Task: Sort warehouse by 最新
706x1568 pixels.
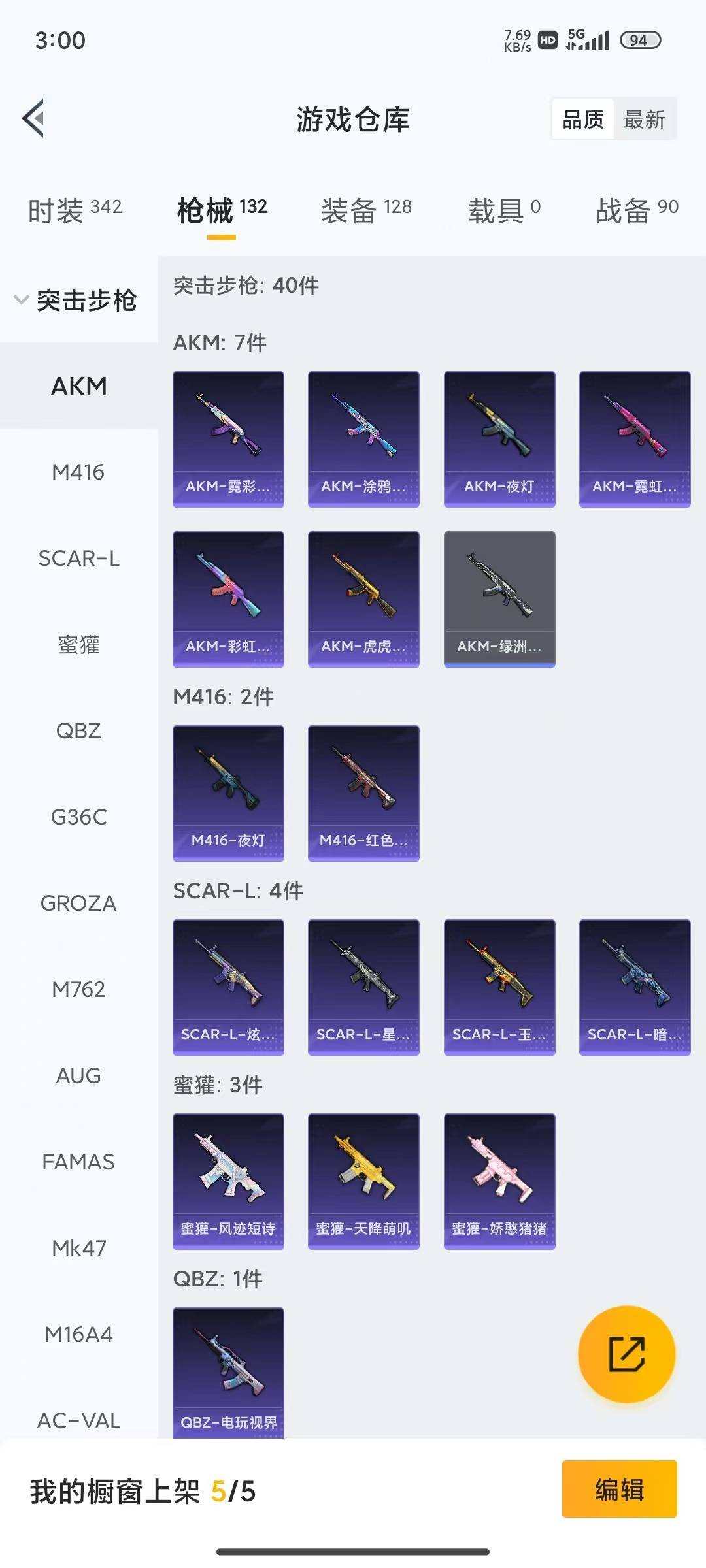Action: coord(644,120)
